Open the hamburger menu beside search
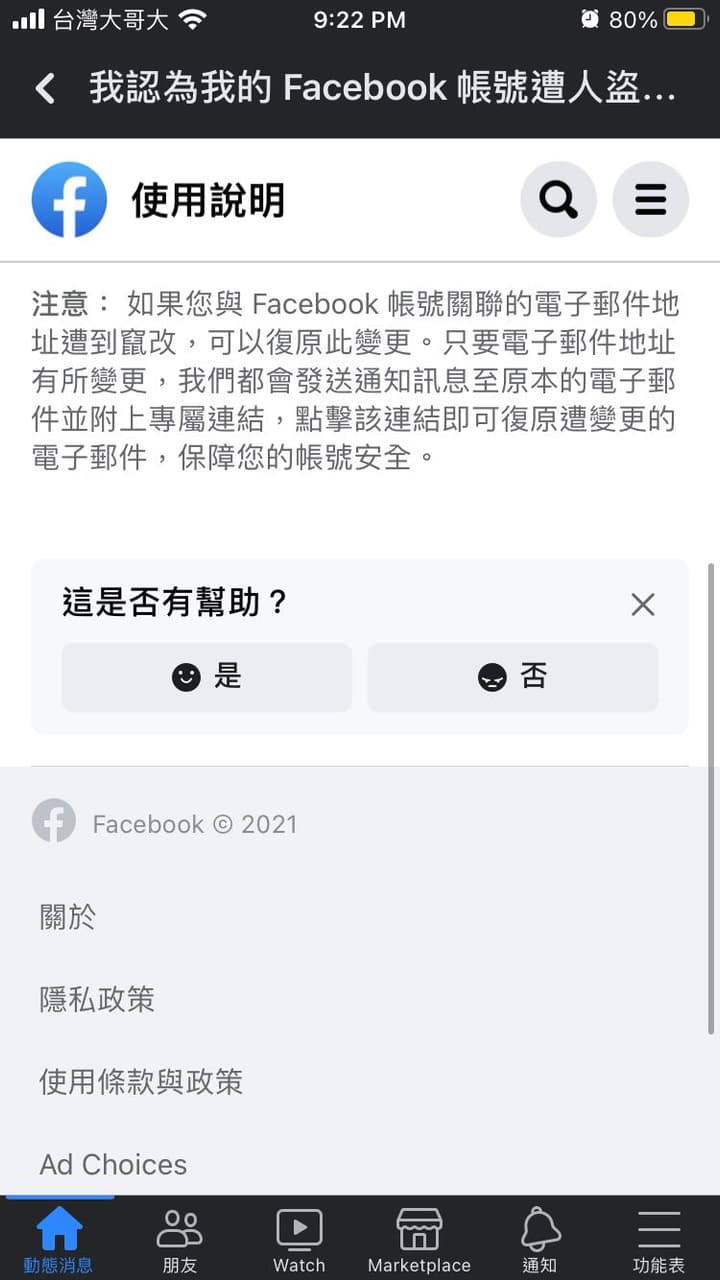The height and width of the screenshot is (1280, 720). click(650, 200)
